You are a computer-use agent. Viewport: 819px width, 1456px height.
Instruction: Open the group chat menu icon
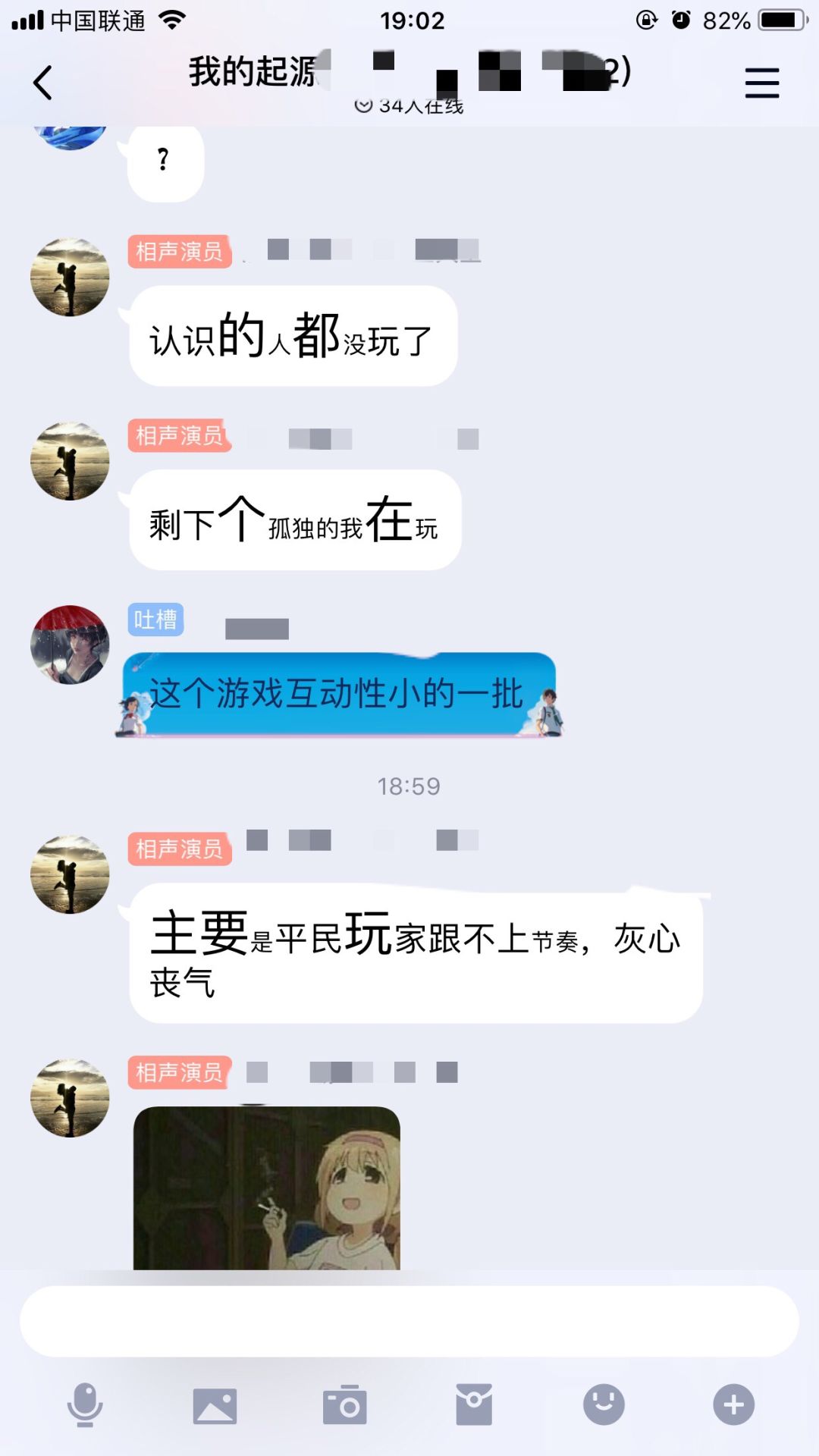[x=761, y=83]
